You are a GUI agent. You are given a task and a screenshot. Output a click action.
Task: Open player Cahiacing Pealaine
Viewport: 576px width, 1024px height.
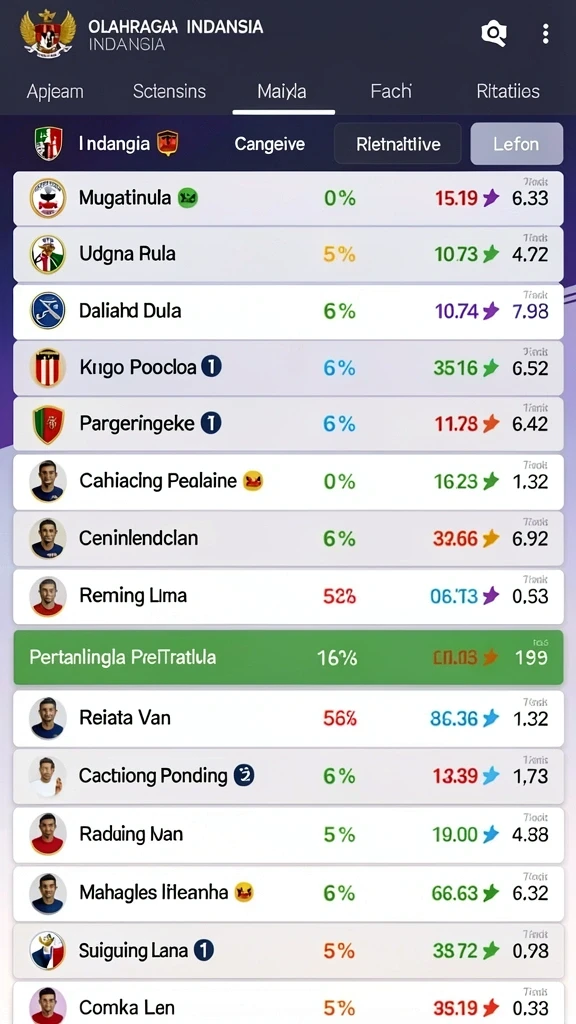point(288,482)
